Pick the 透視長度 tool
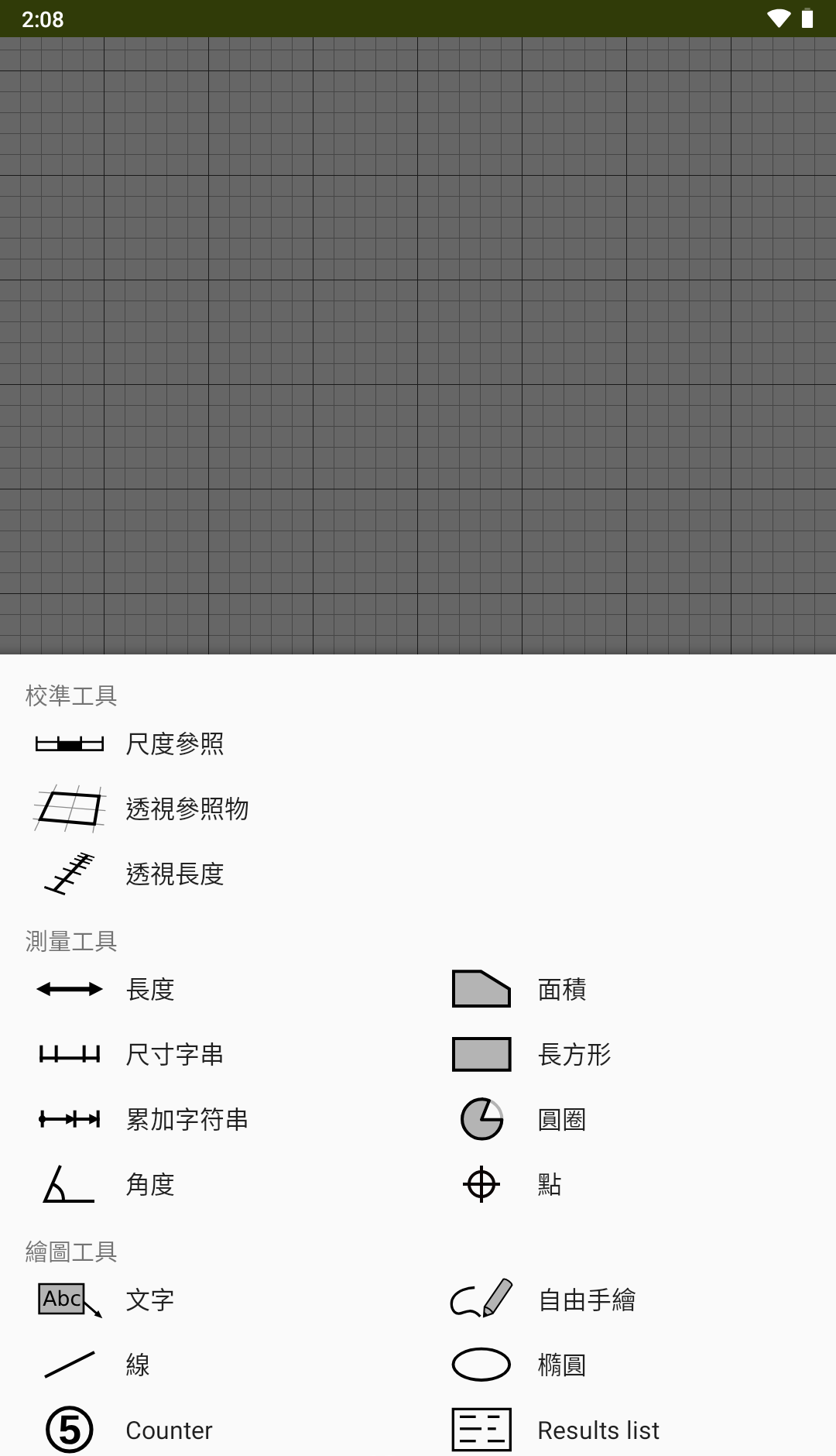 pos(174,874)
